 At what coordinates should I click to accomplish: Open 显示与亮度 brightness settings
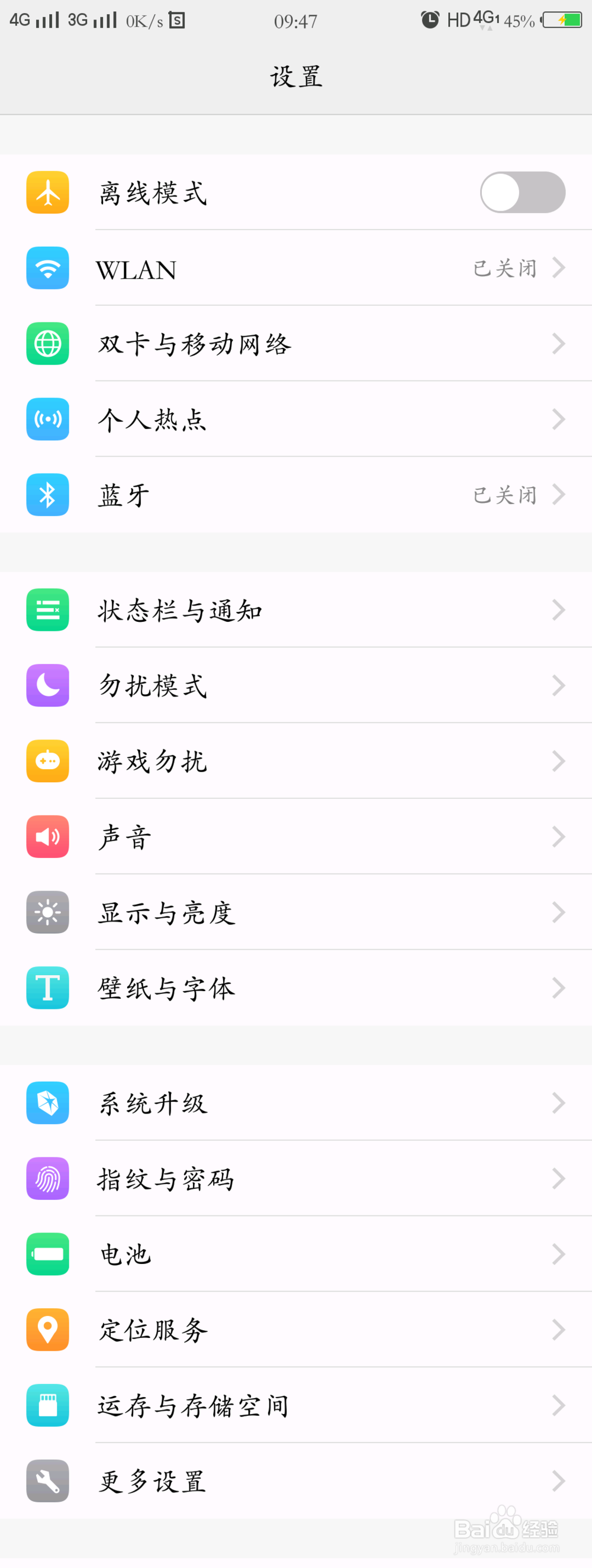click(x=296, y=912)
